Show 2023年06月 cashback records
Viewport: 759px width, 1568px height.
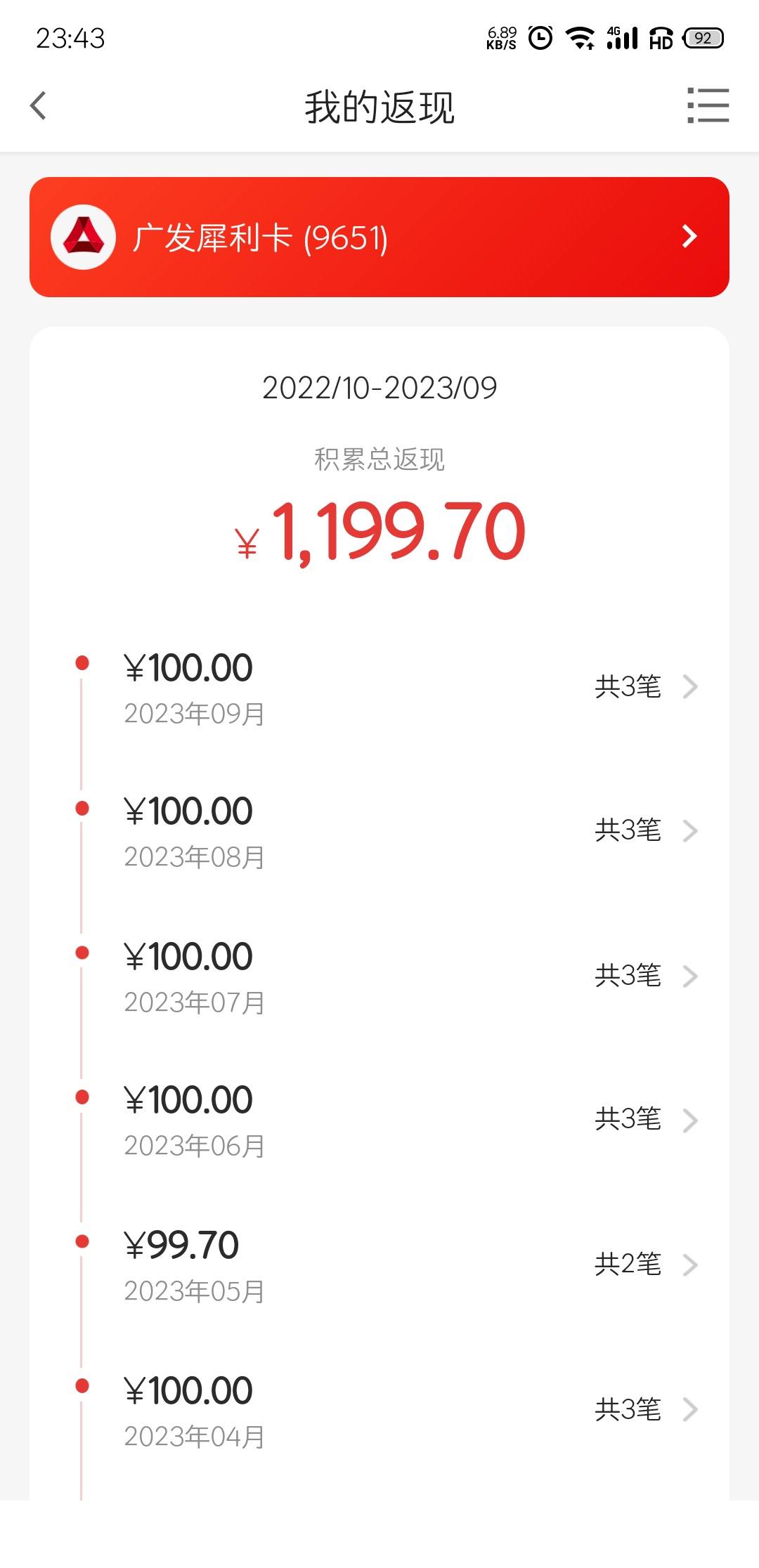click(379, 1121)
